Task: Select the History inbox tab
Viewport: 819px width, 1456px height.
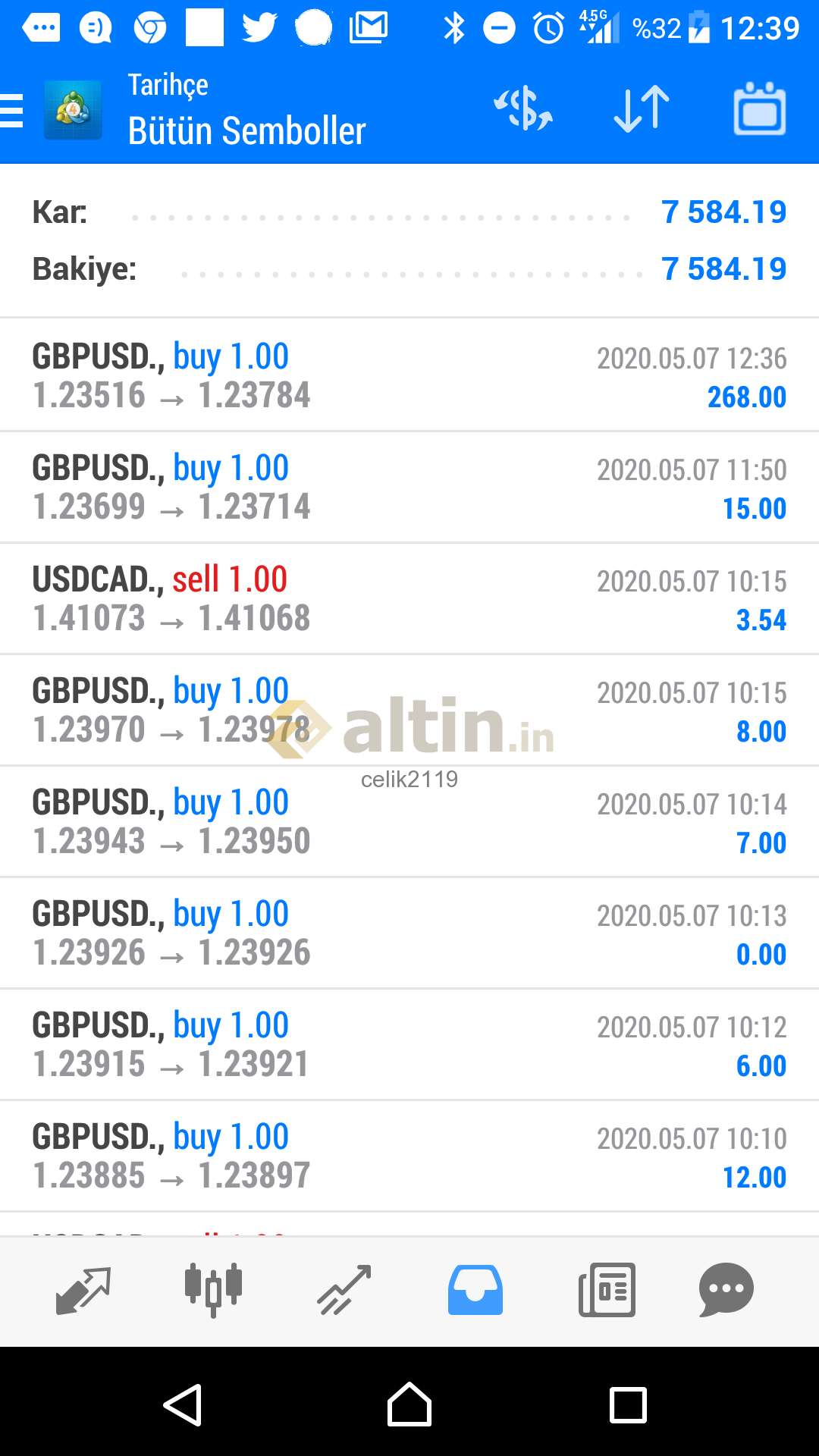Action: tap(475, 1290)
